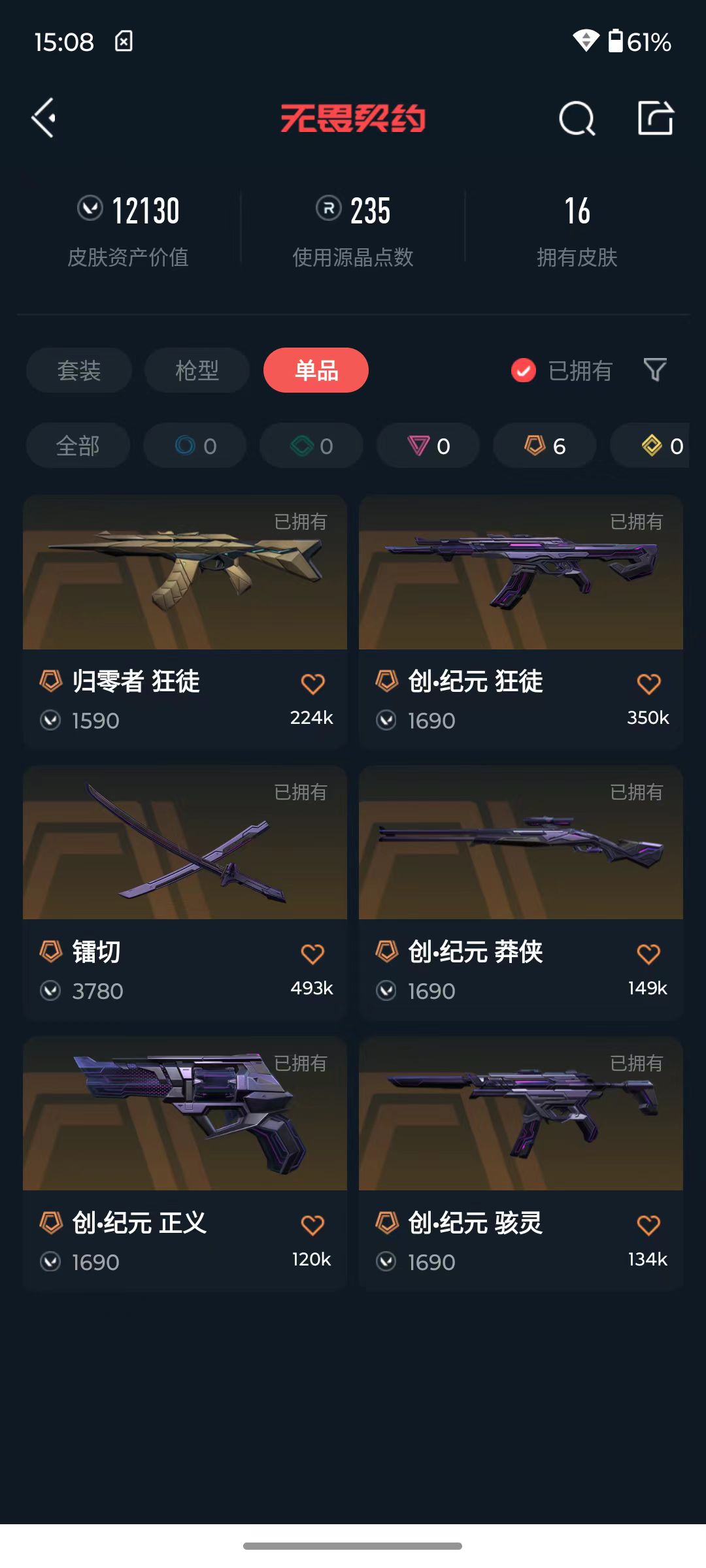This screenshot has height=1568, width=706.
Task: Open the funnel filter options
Action: [655, 370]
